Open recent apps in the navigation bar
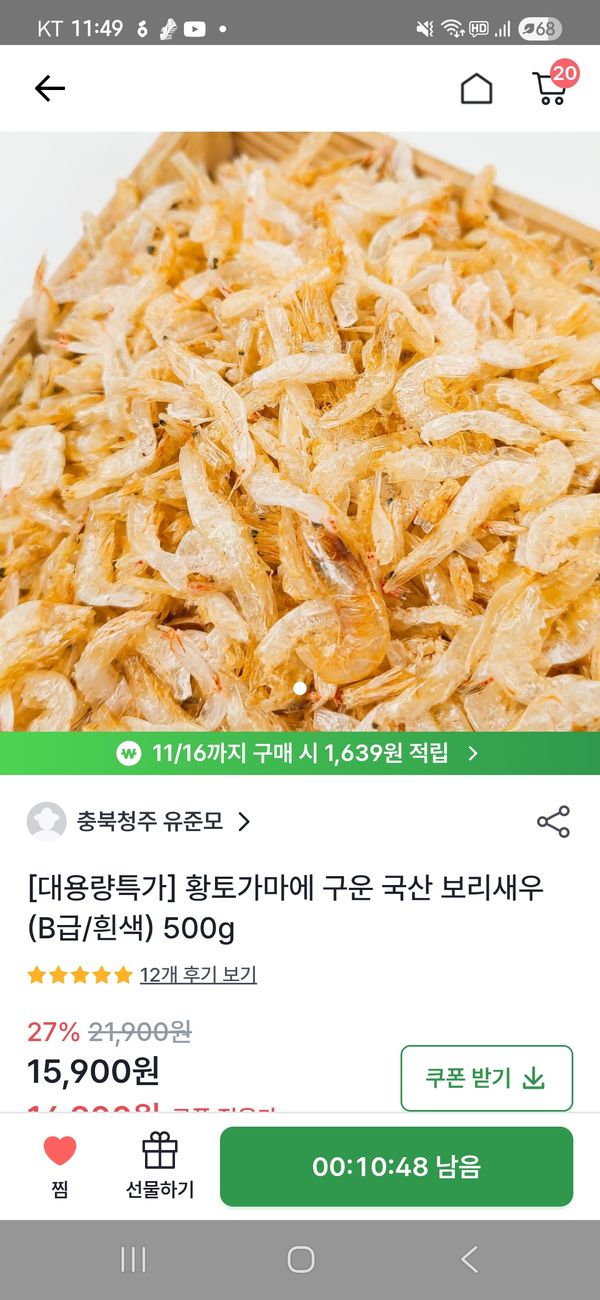The width and height of the screenshot is (600, 1300). (133, 1259)
